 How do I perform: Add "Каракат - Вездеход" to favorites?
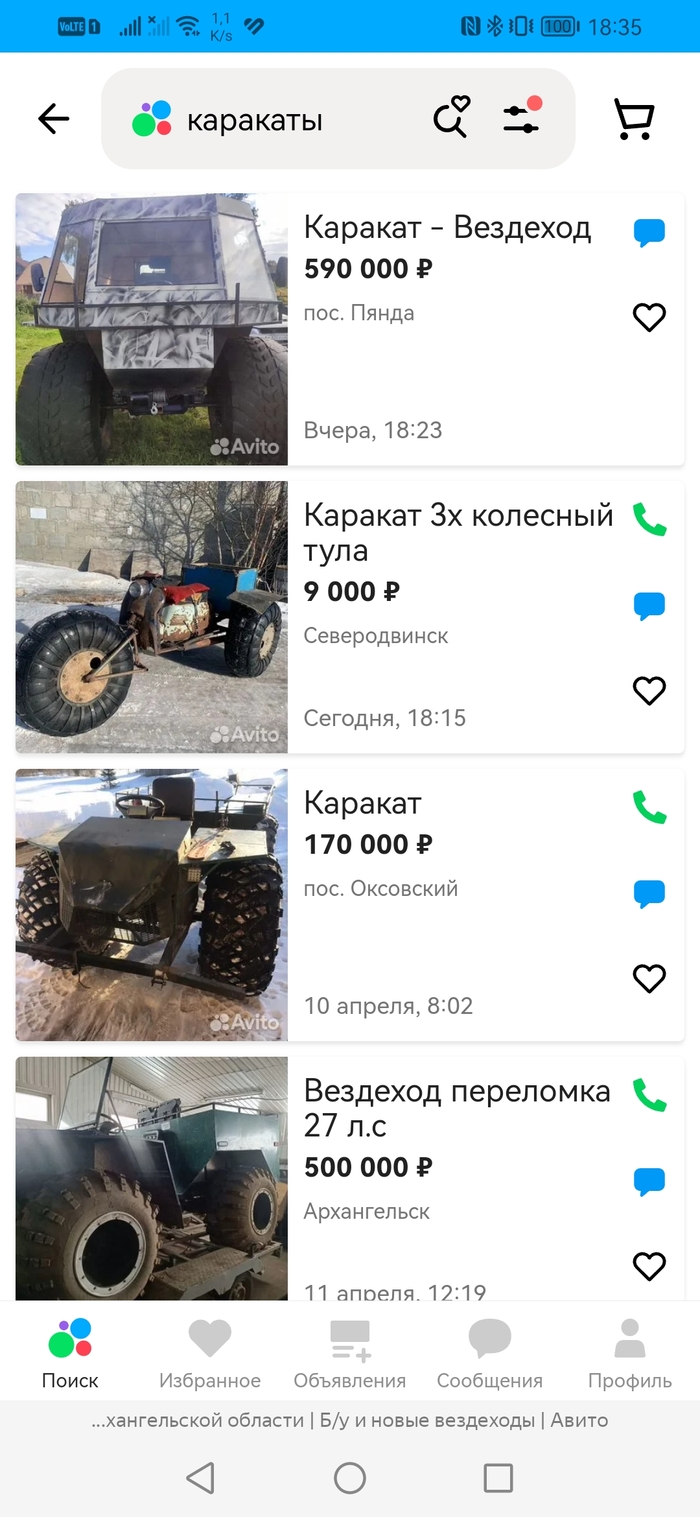(x=649, y=318)
